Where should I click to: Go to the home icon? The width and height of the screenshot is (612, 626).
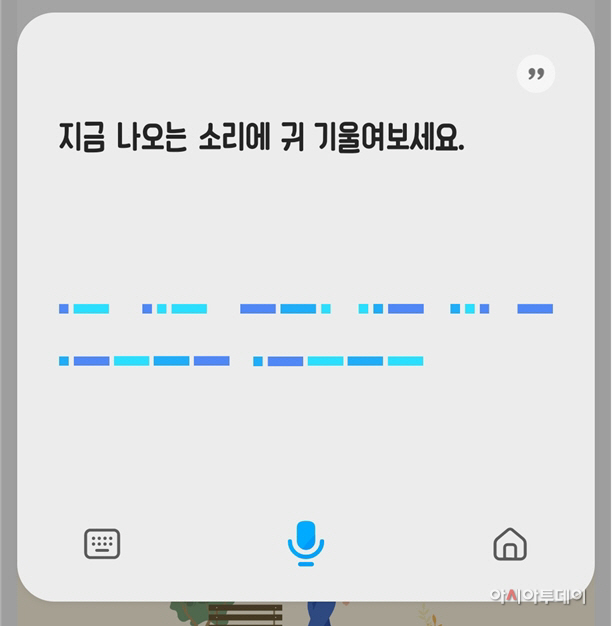[510, 544]
